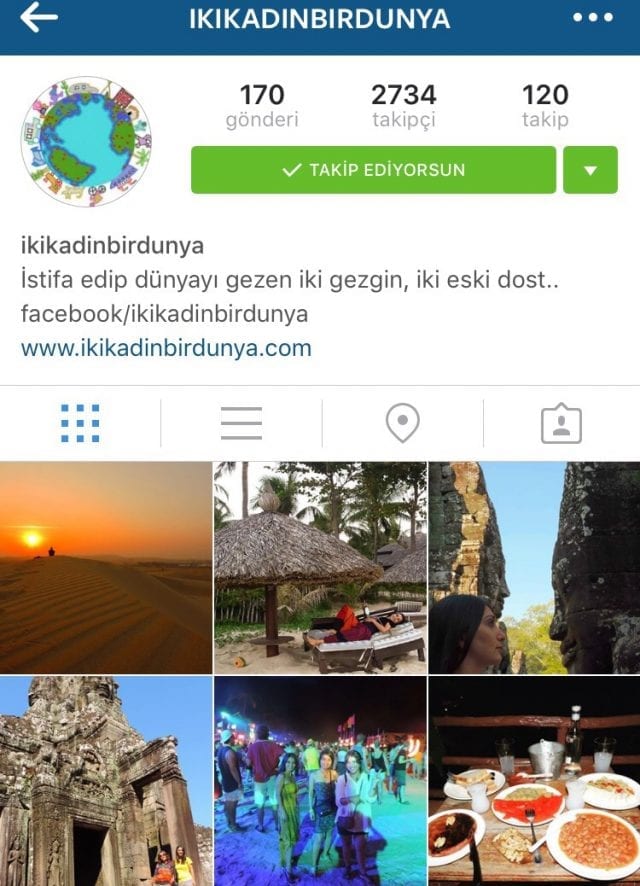
Task: Enlarge the globe profile picture
Action: 86,142
